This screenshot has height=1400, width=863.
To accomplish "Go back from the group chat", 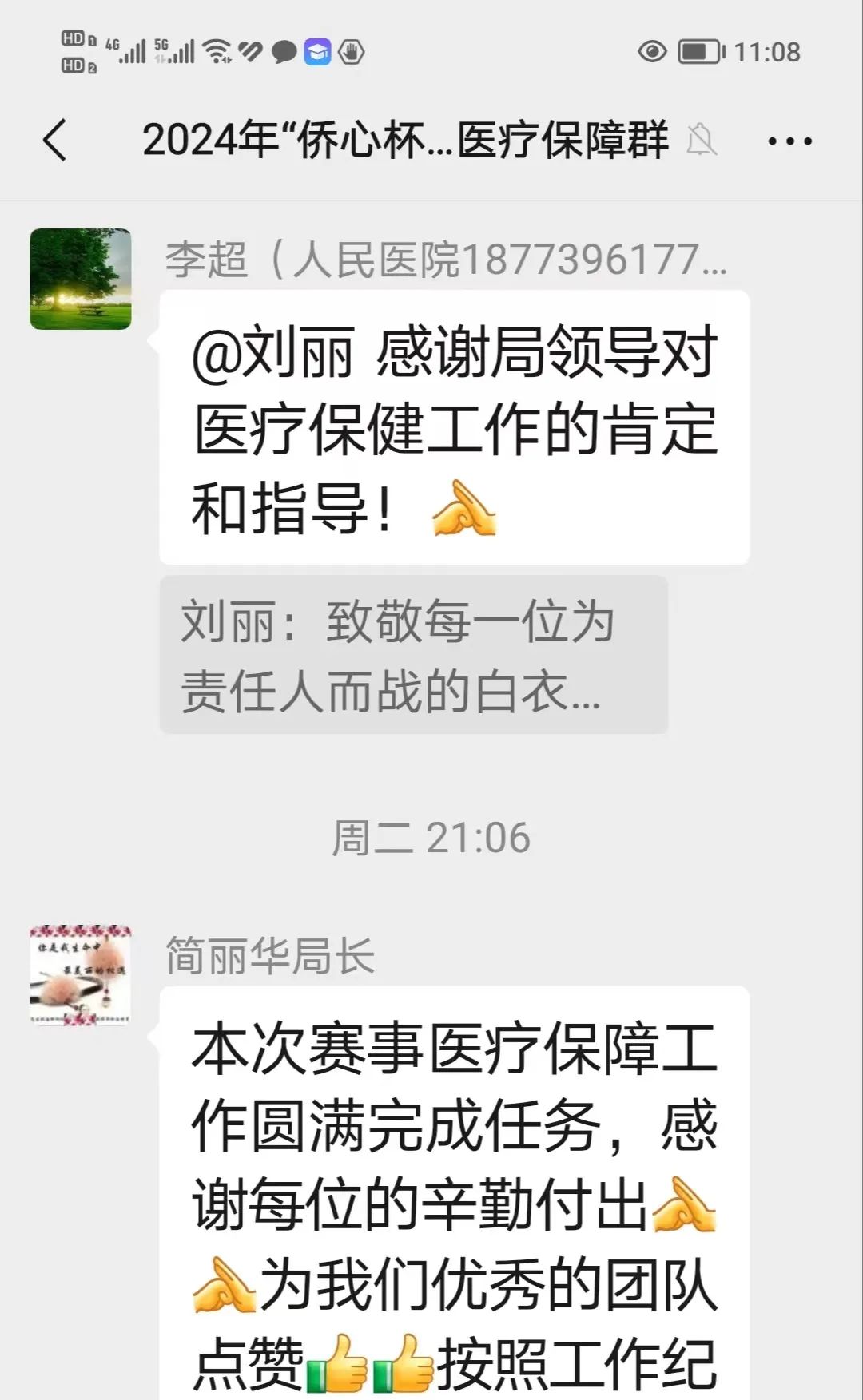I will [54, 141].
